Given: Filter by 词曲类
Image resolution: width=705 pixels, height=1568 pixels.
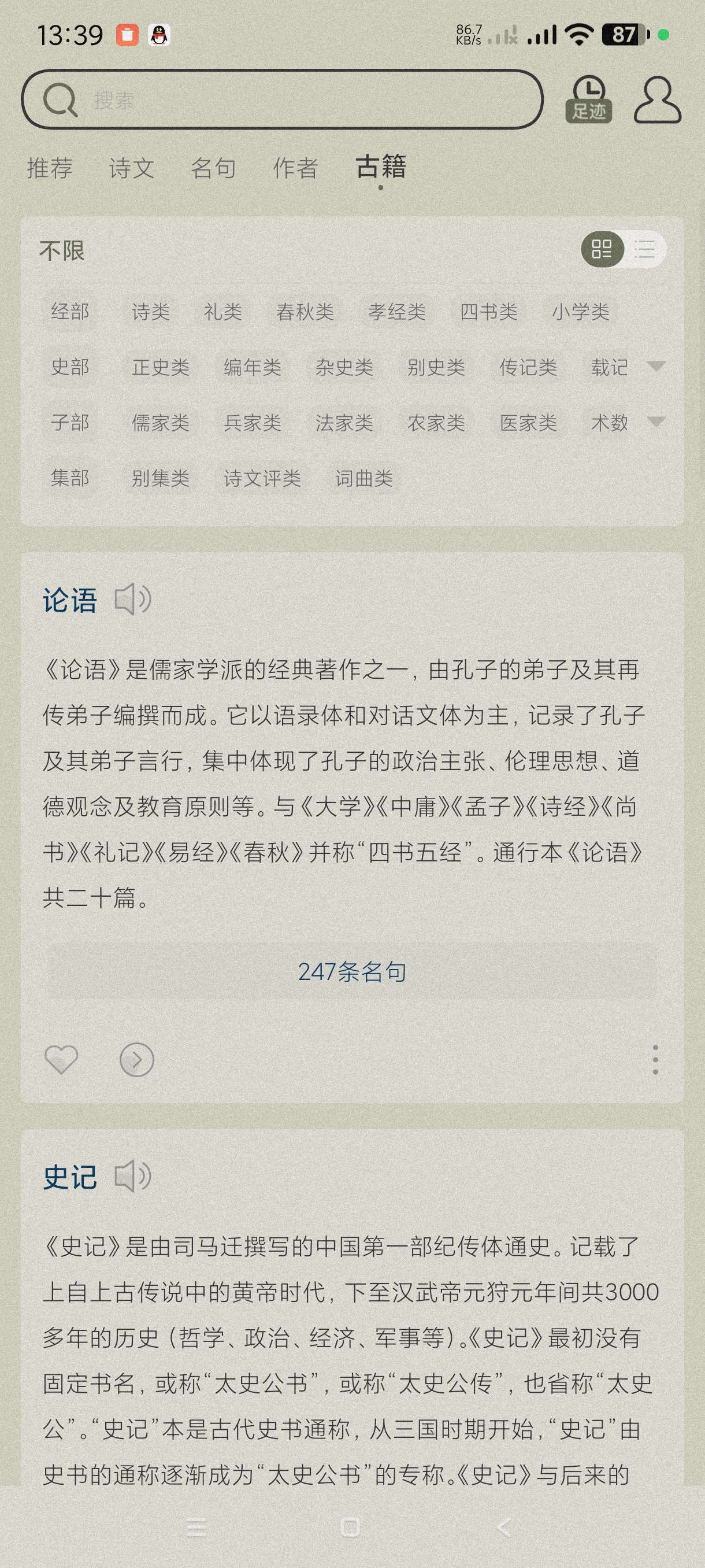Looking at the screenshot, I should 363,478.
